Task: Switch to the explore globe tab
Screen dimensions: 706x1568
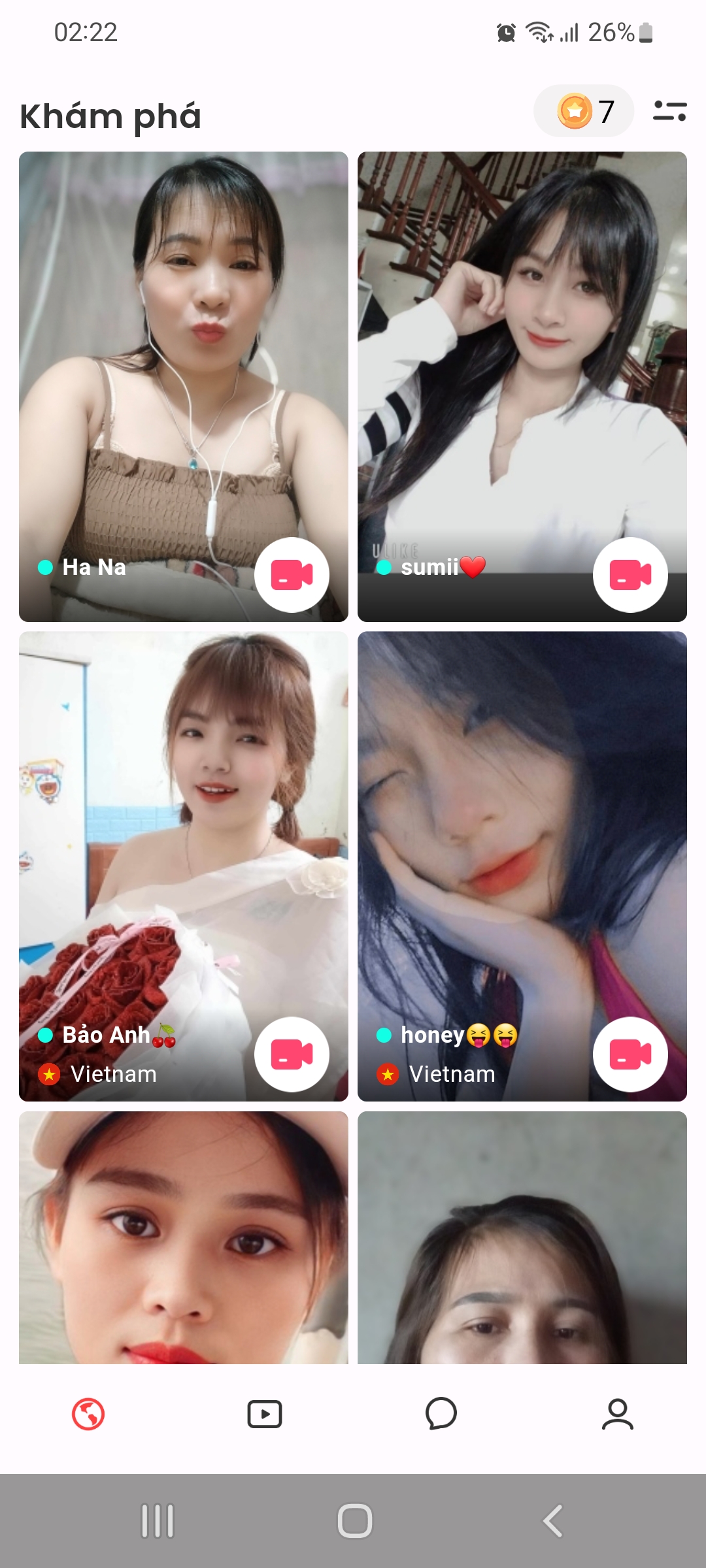Action: (88, 1414)
